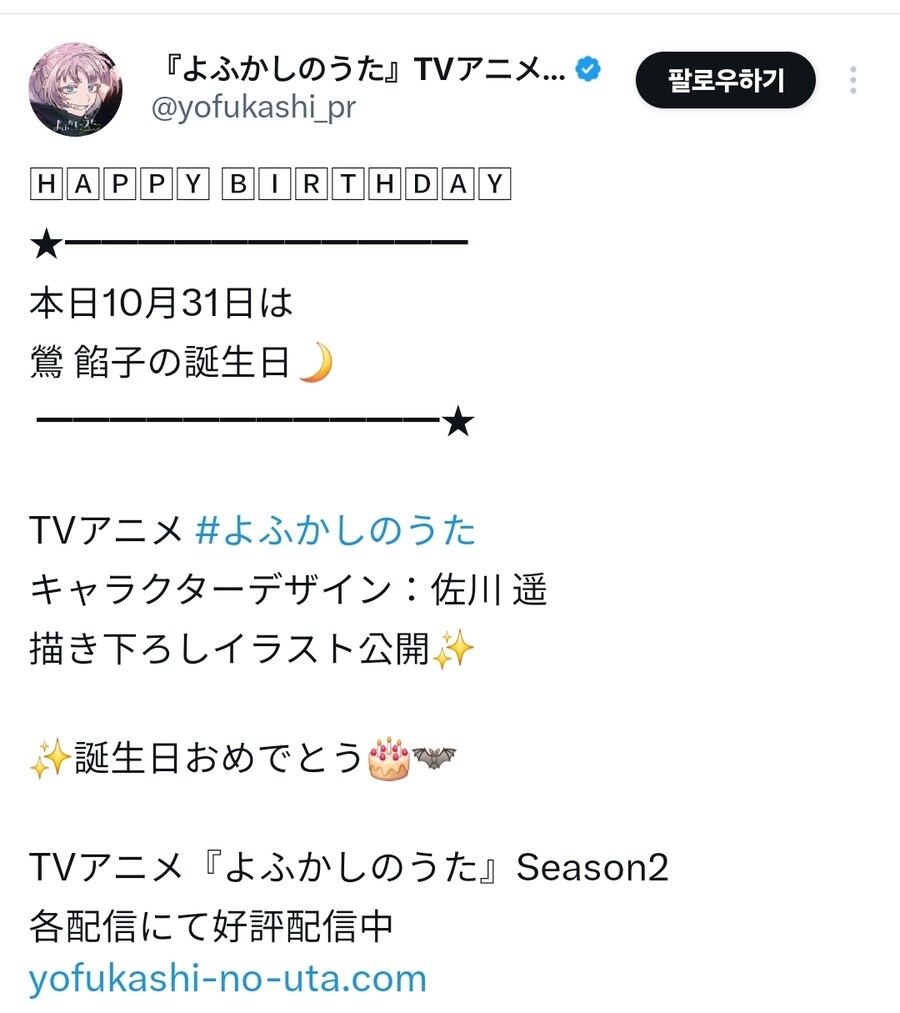Open the tweet's overflow menu
Screen dimensions: 900x1013
click(x=853, y=80)
